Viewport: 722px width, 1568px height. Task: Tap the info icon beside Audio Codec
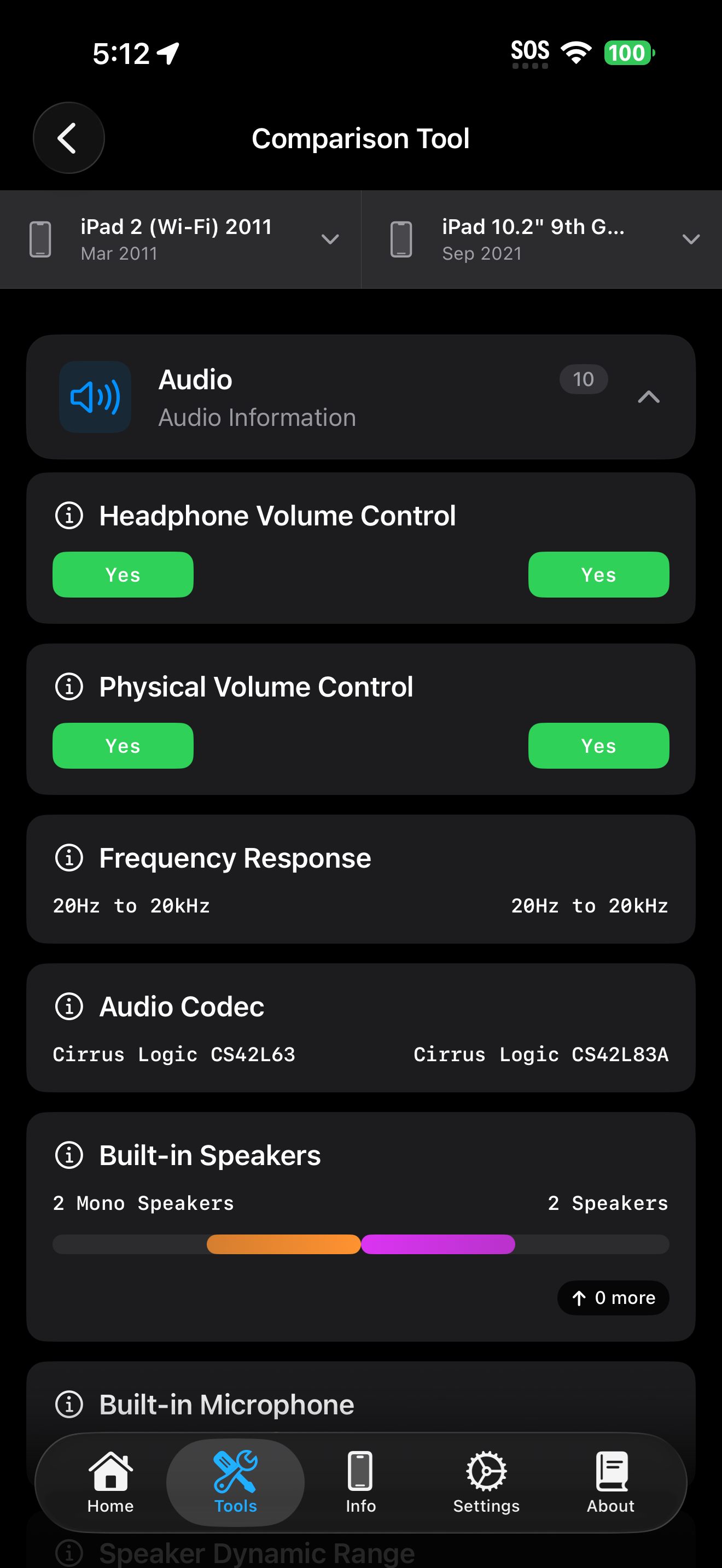[69, 1007]
